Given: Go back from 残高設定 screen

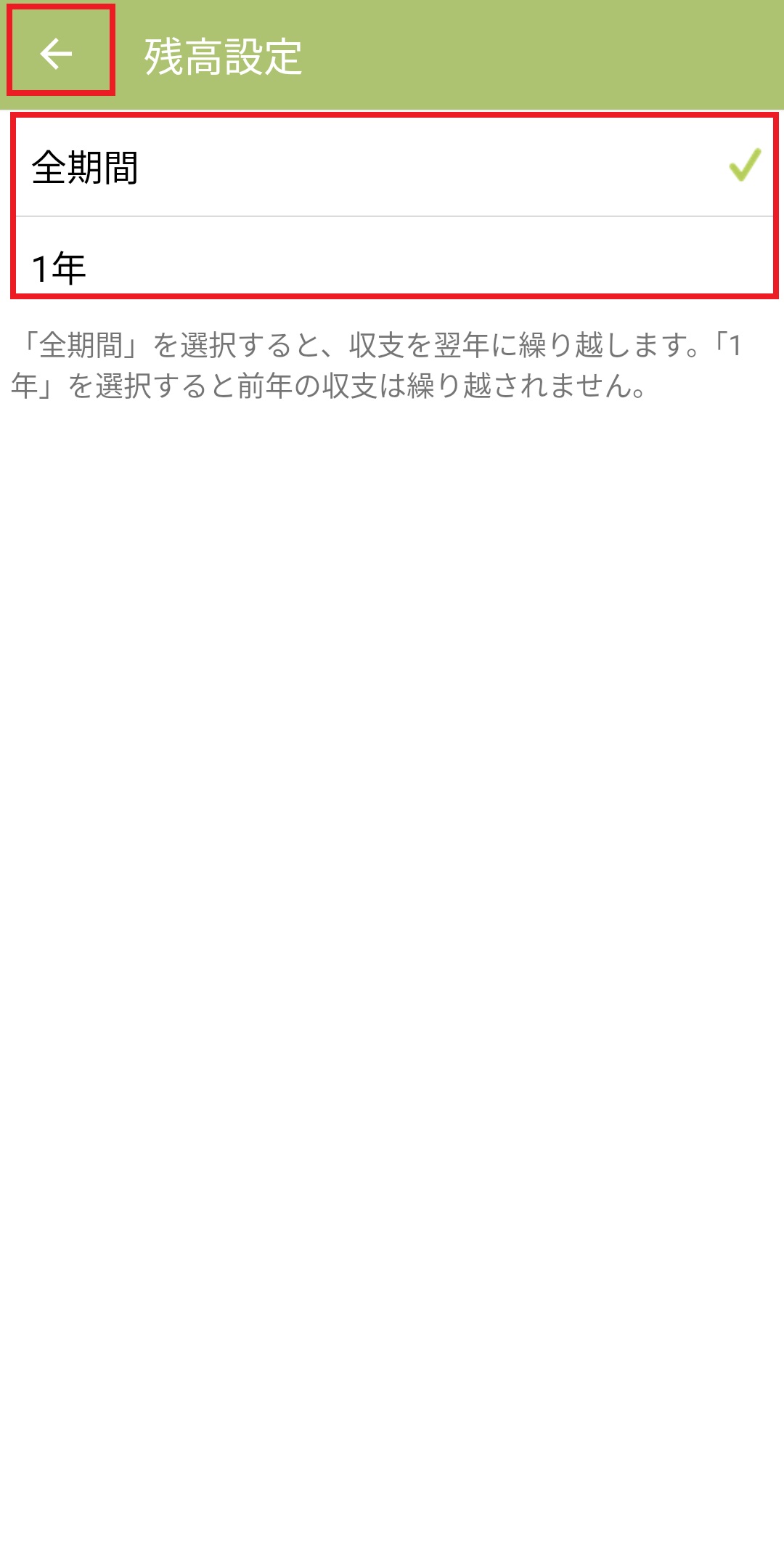Looking at the screenshot, I should point(57,54).
